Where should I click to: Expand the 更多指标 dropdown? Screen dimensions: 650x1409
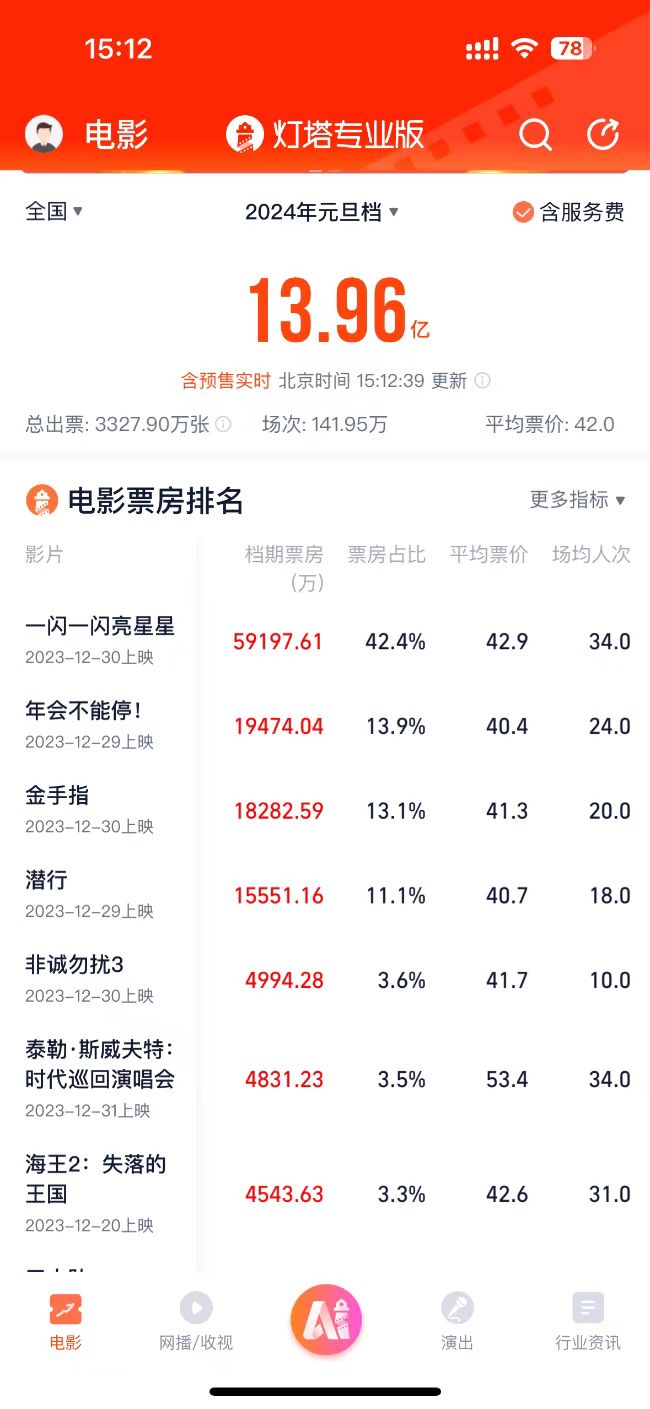578,500
